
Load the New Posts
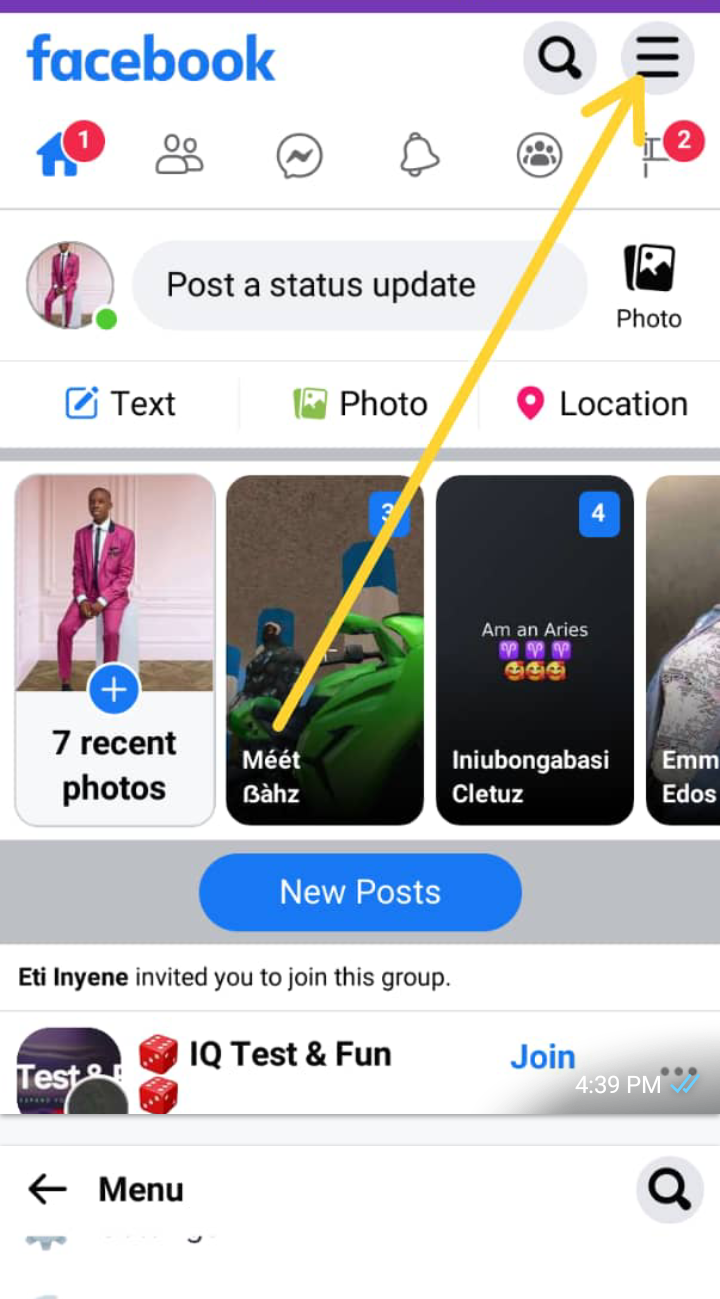(x=360, y=892)
